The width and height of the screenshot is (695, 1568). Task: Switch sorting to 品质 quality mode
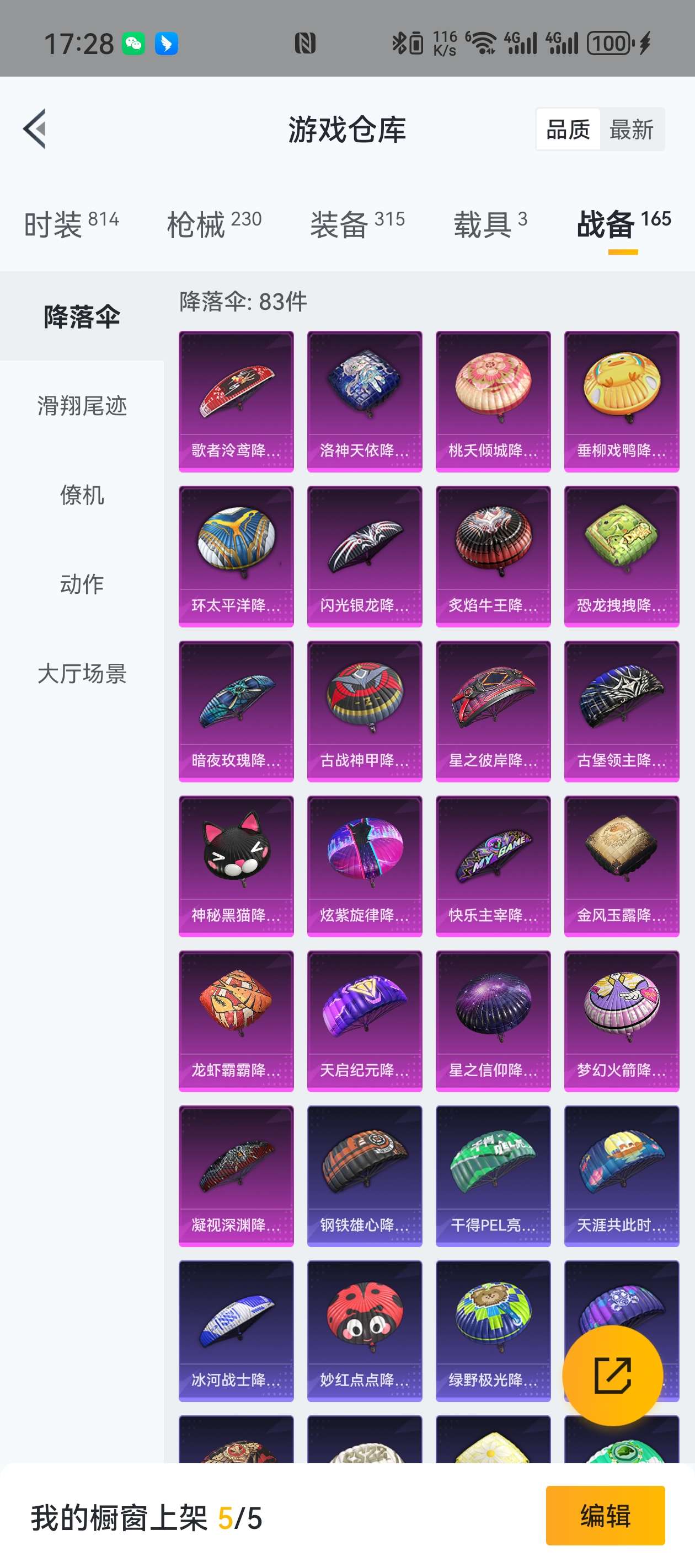coord(567,129)
